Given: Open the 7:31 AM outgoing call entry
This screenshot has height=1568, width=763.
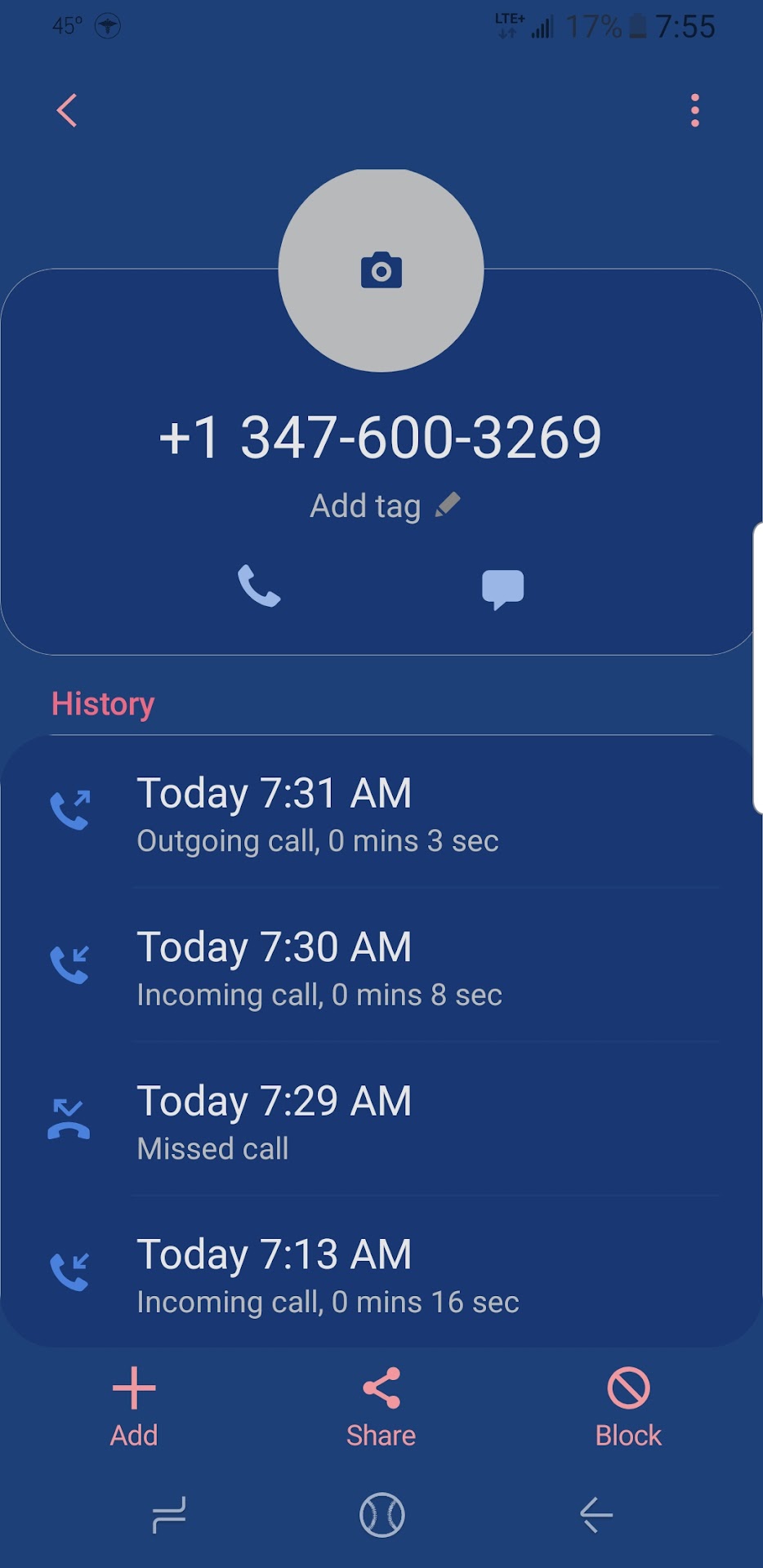Looking at the screenshot, I should tap(381, 814).
